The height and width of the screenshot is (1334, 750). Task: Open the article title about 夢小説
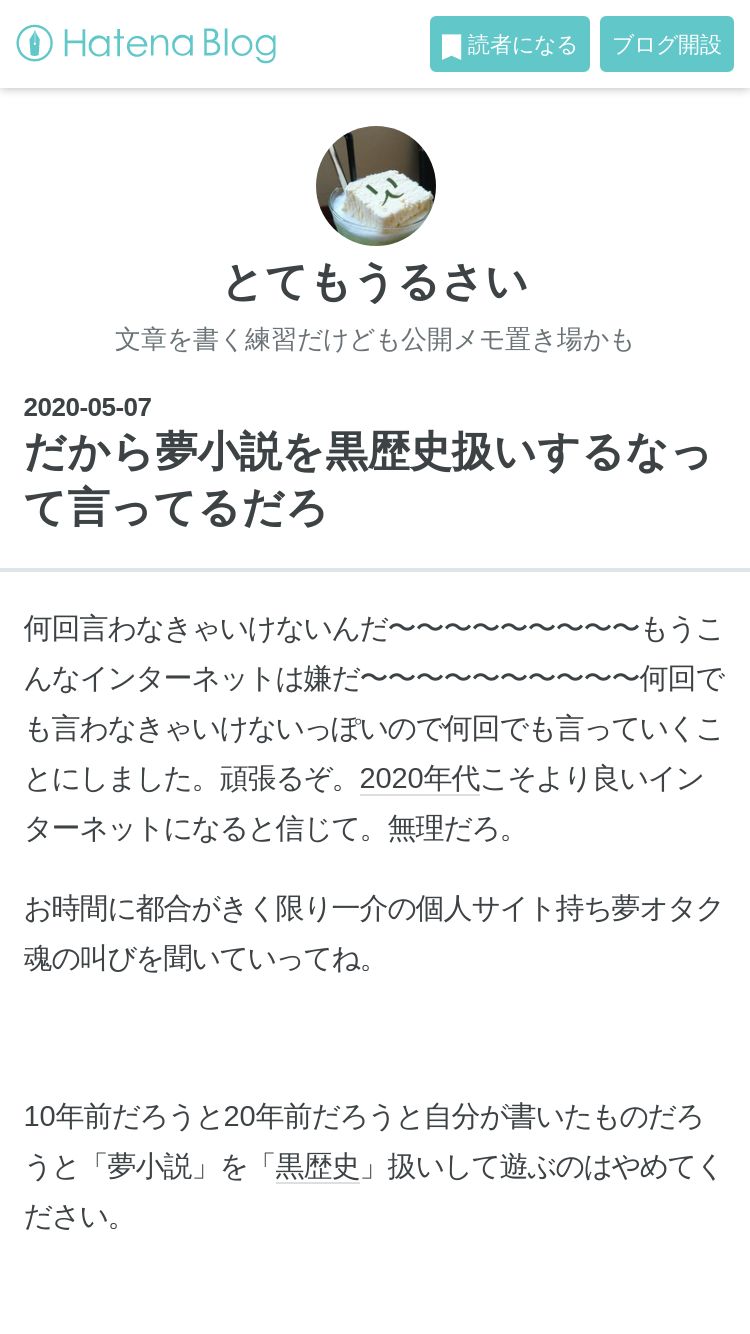[x=368, y=480]
